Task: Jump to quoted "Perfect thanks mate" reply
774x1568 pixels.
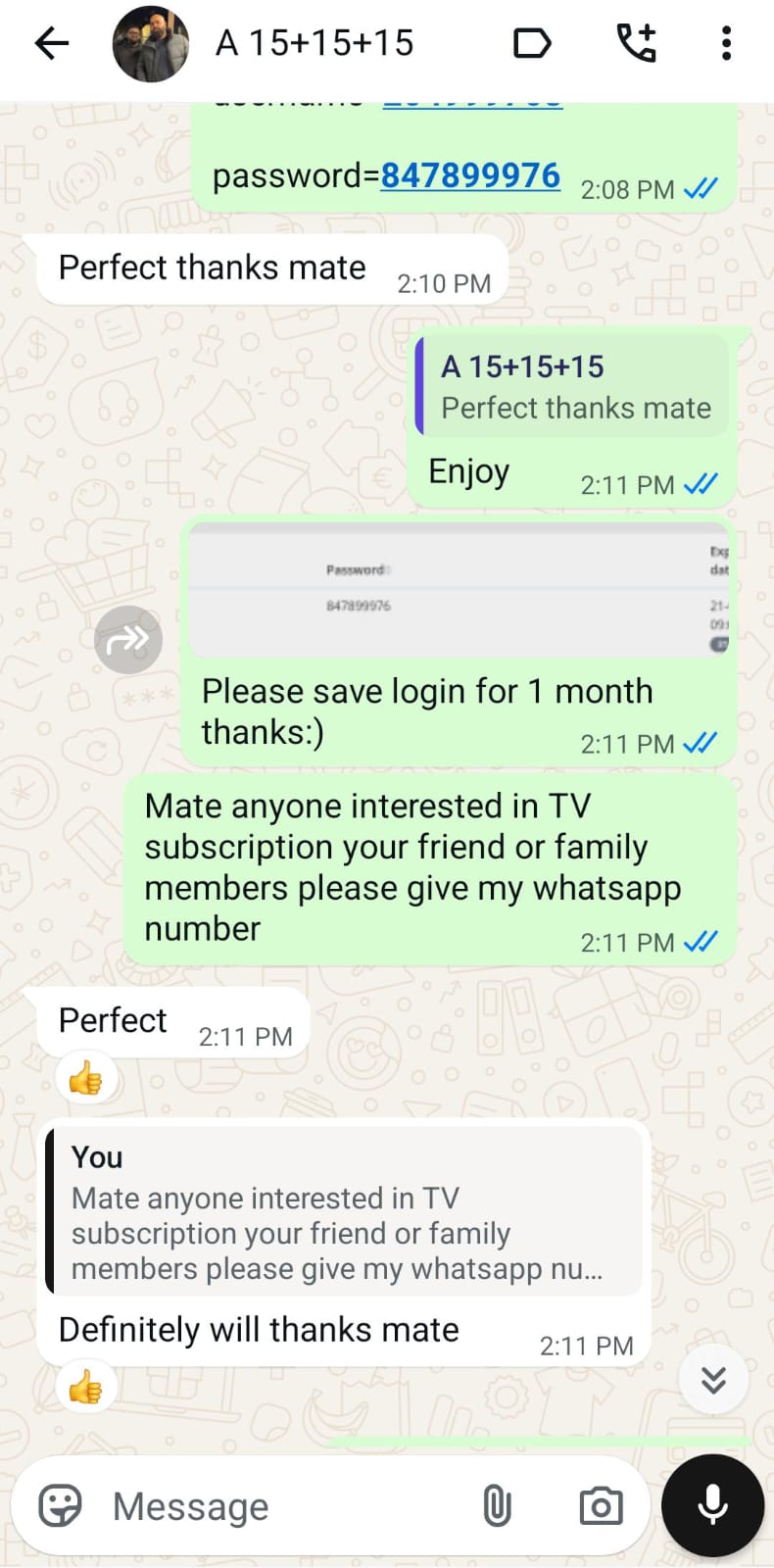Action: [571, 387]
